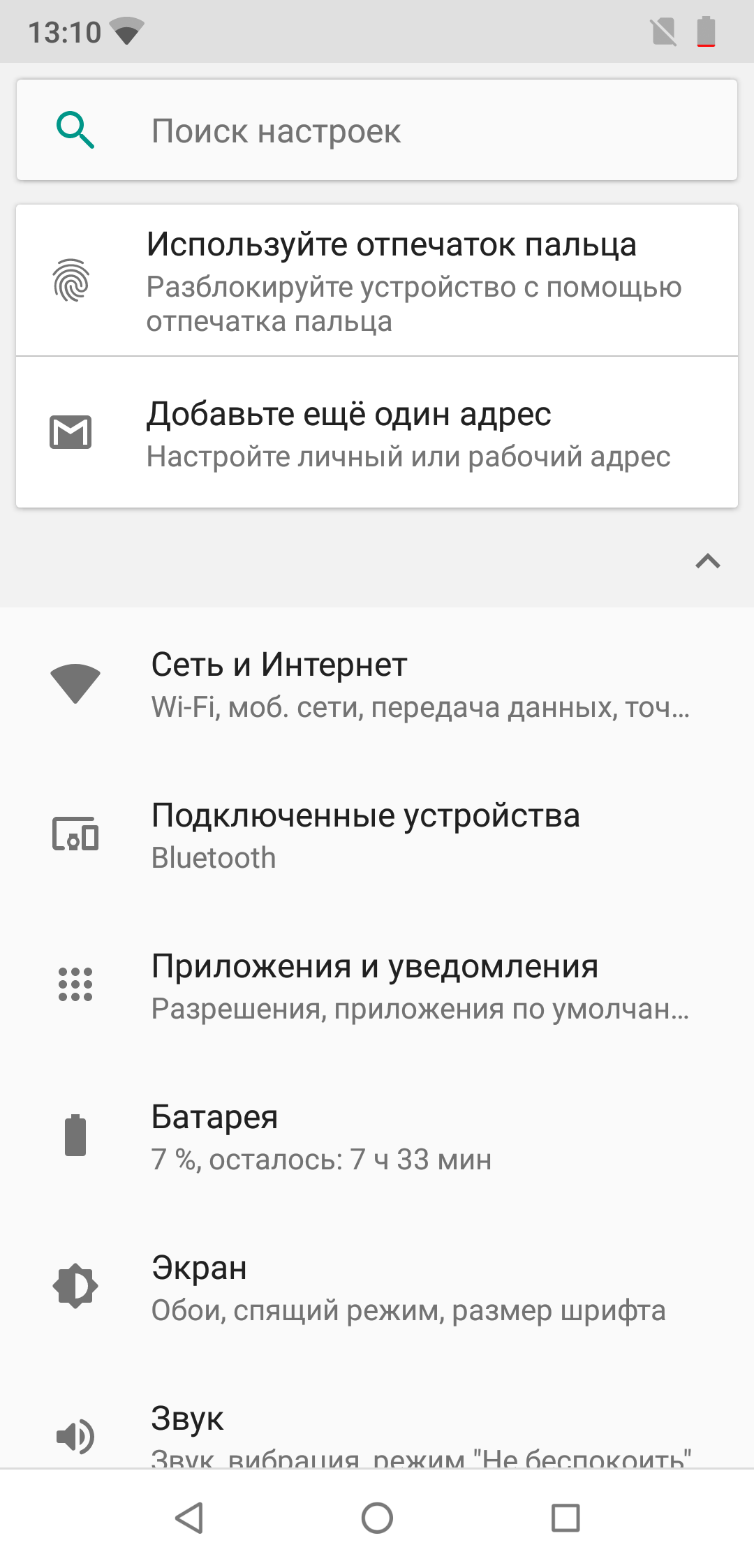Image resolution: width=754 pixels, height=1568 pixels.
Task: Open Приложения и уведомления settings
Action: [377, 986]
